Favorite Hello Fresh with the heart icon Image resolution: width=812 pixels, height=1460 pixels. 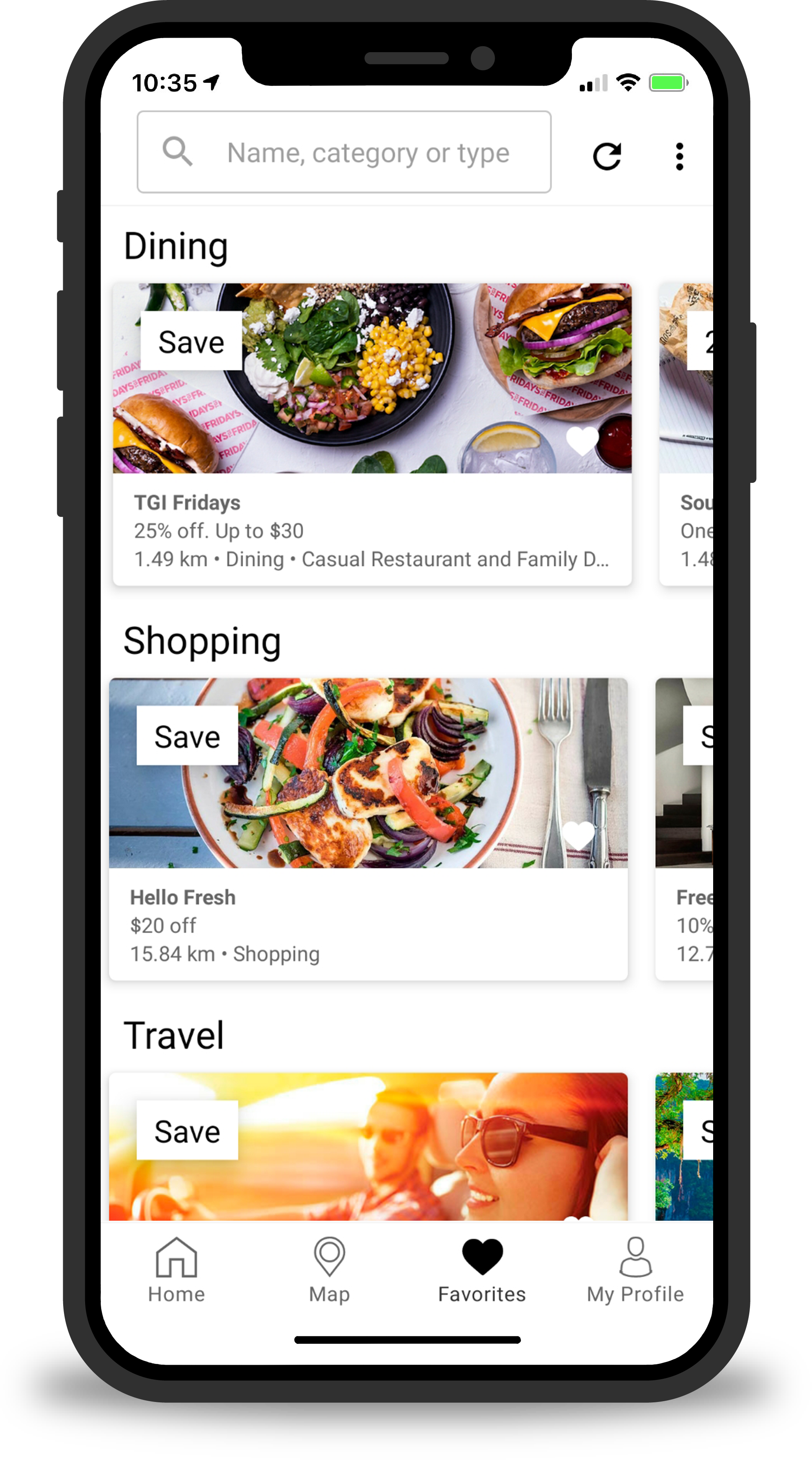(579, 835)
